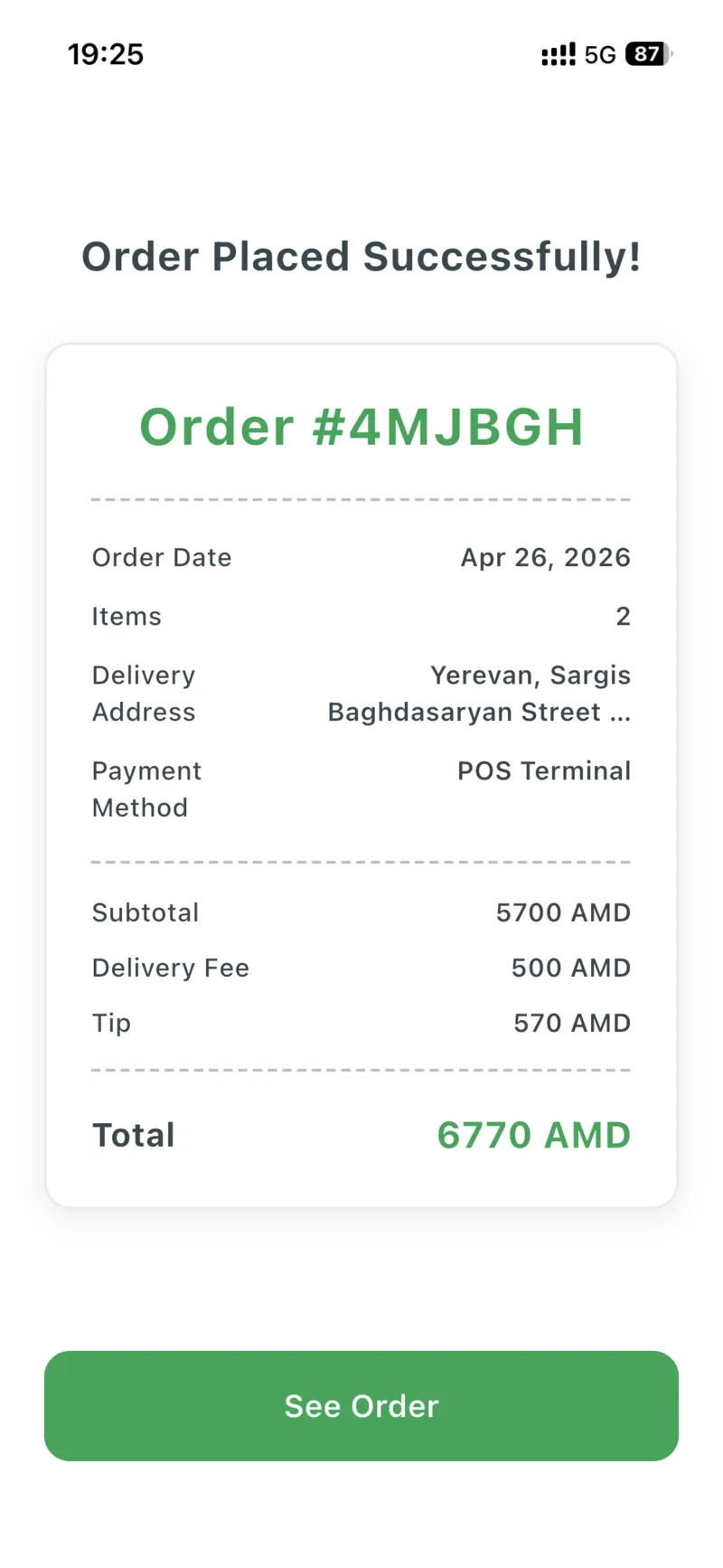Screen dimensions: 723x1568
Task: Tap the See Order button
Action: (361, 1405)
